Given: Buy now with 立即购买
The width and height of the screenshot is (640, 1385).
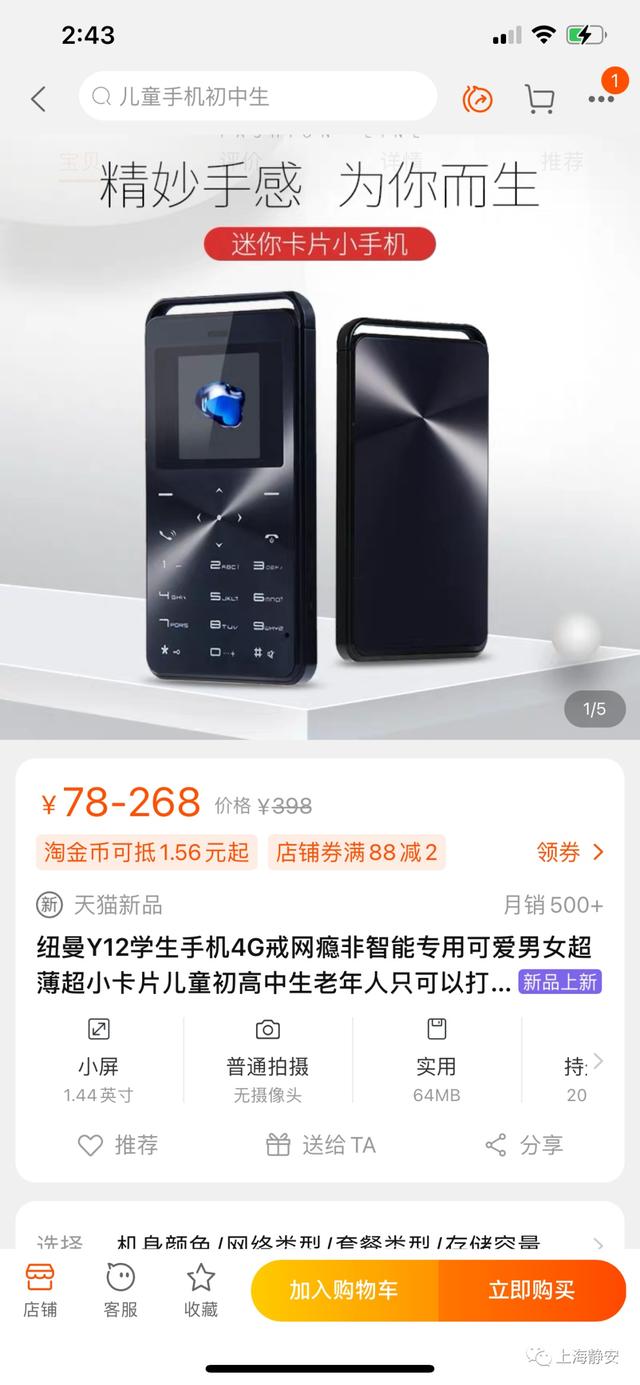Looking at the screenshot, I should point(532,1290).
